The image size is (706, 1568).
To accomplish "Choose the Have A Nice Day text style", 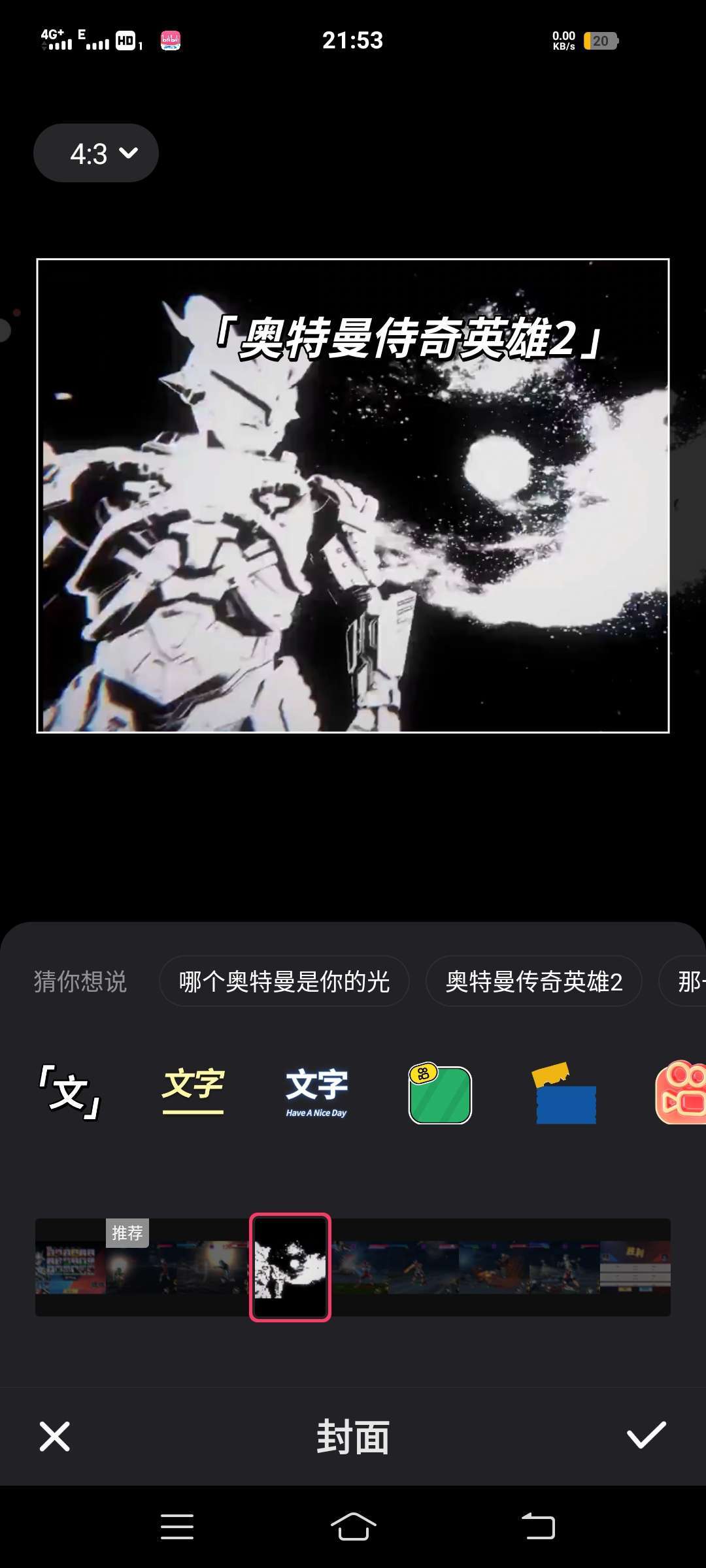I will tap(316, 1092).
